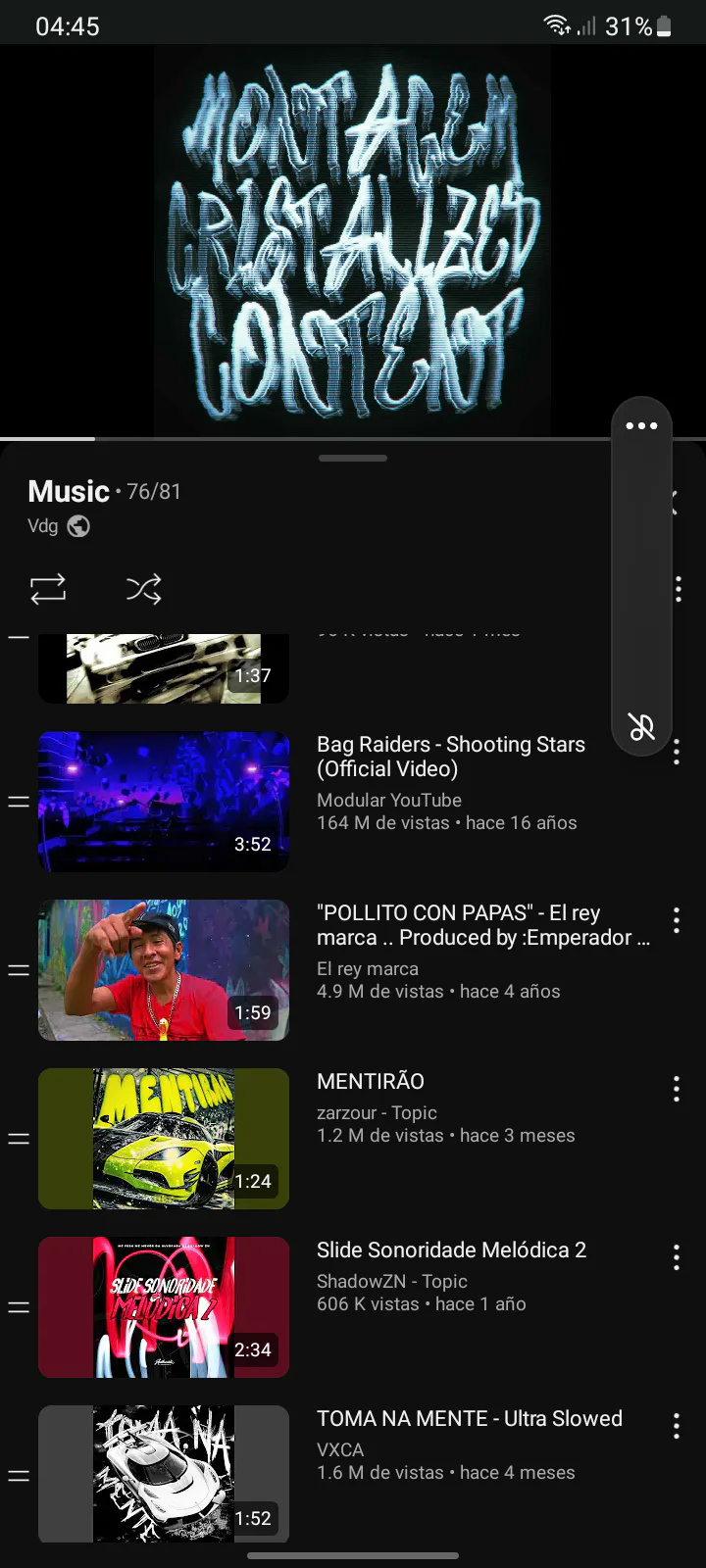Play Slide Sonoridade Melódica 2
The image size is (706, 1568).
164,1307
